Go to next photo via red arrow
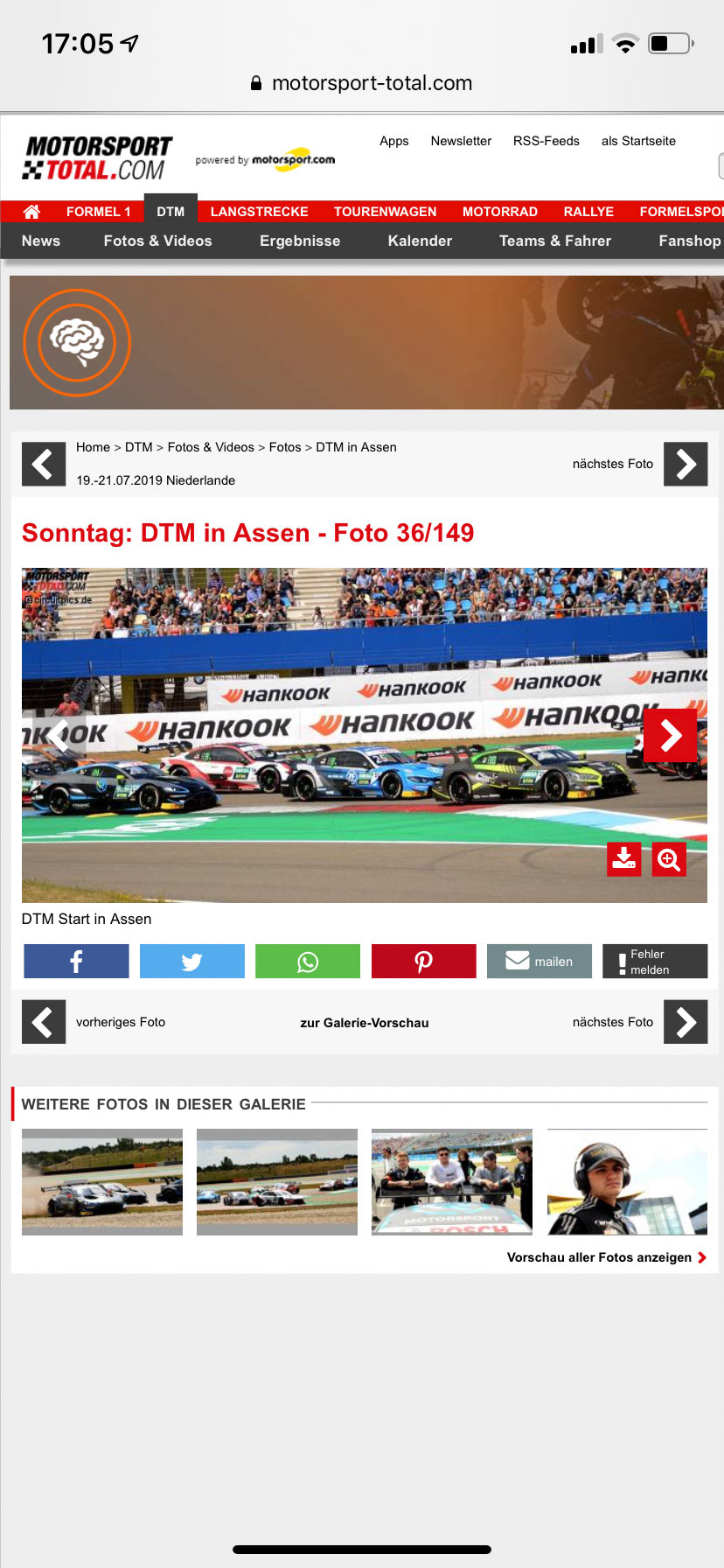 tap(670, 736)
